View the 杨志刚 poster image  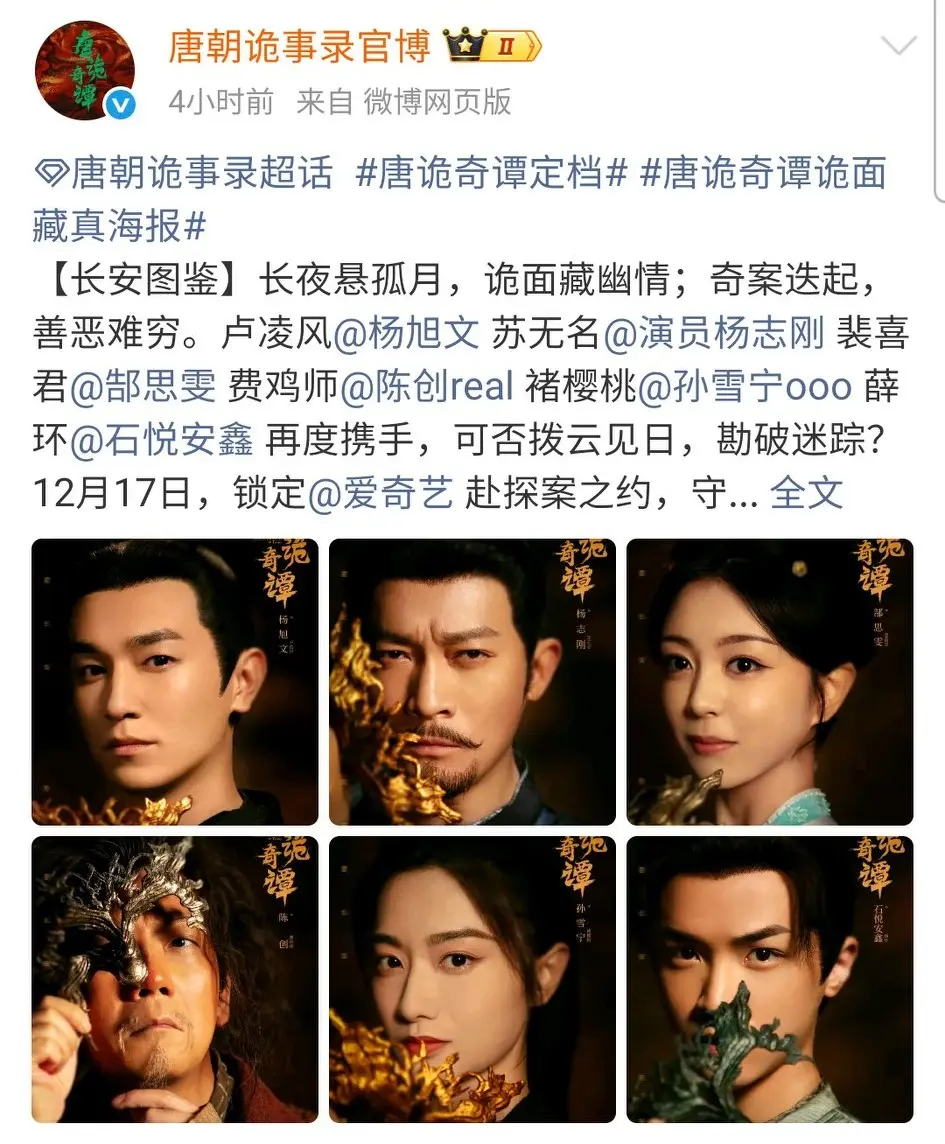(472, 682)
